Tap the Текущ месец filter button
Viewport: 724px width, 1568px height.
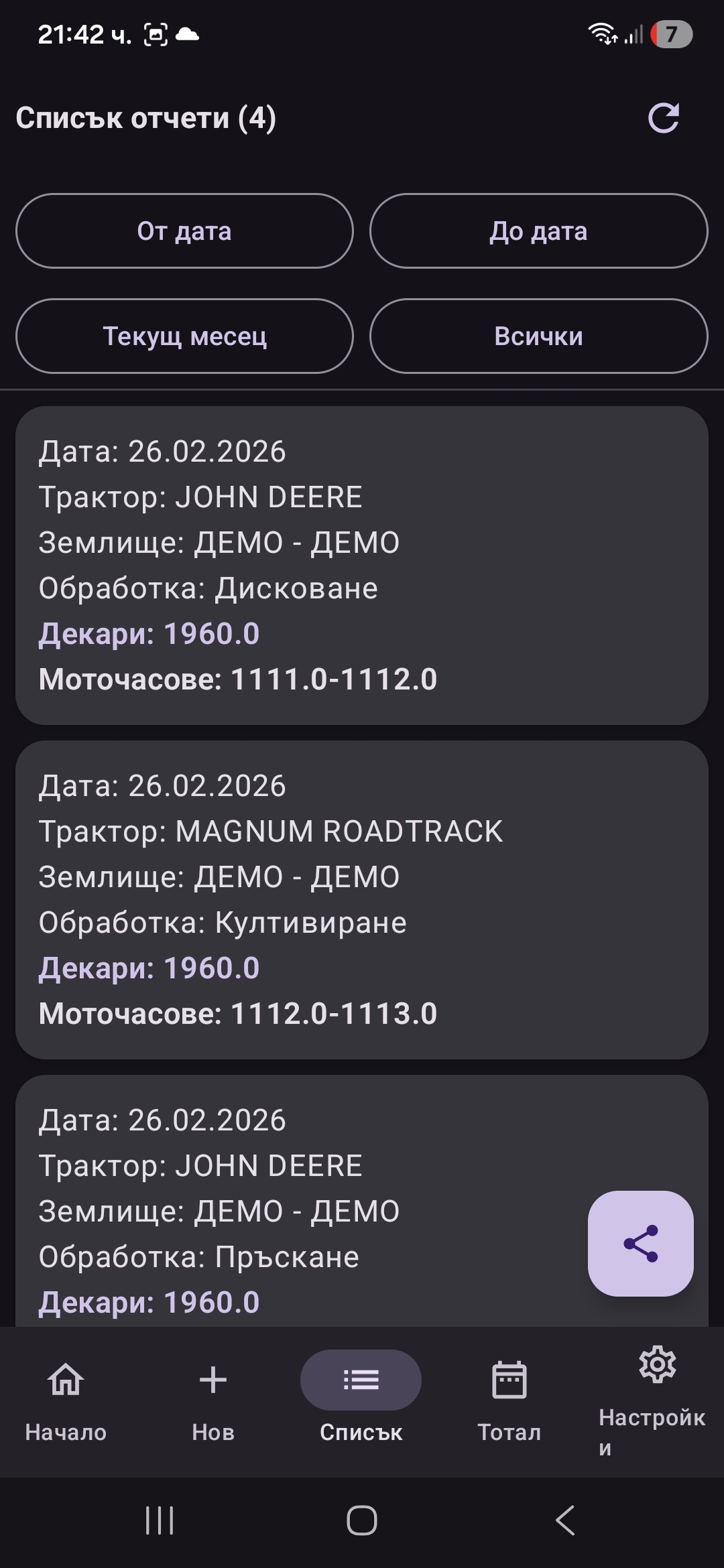pyautogui.click(x=185, y=337)
